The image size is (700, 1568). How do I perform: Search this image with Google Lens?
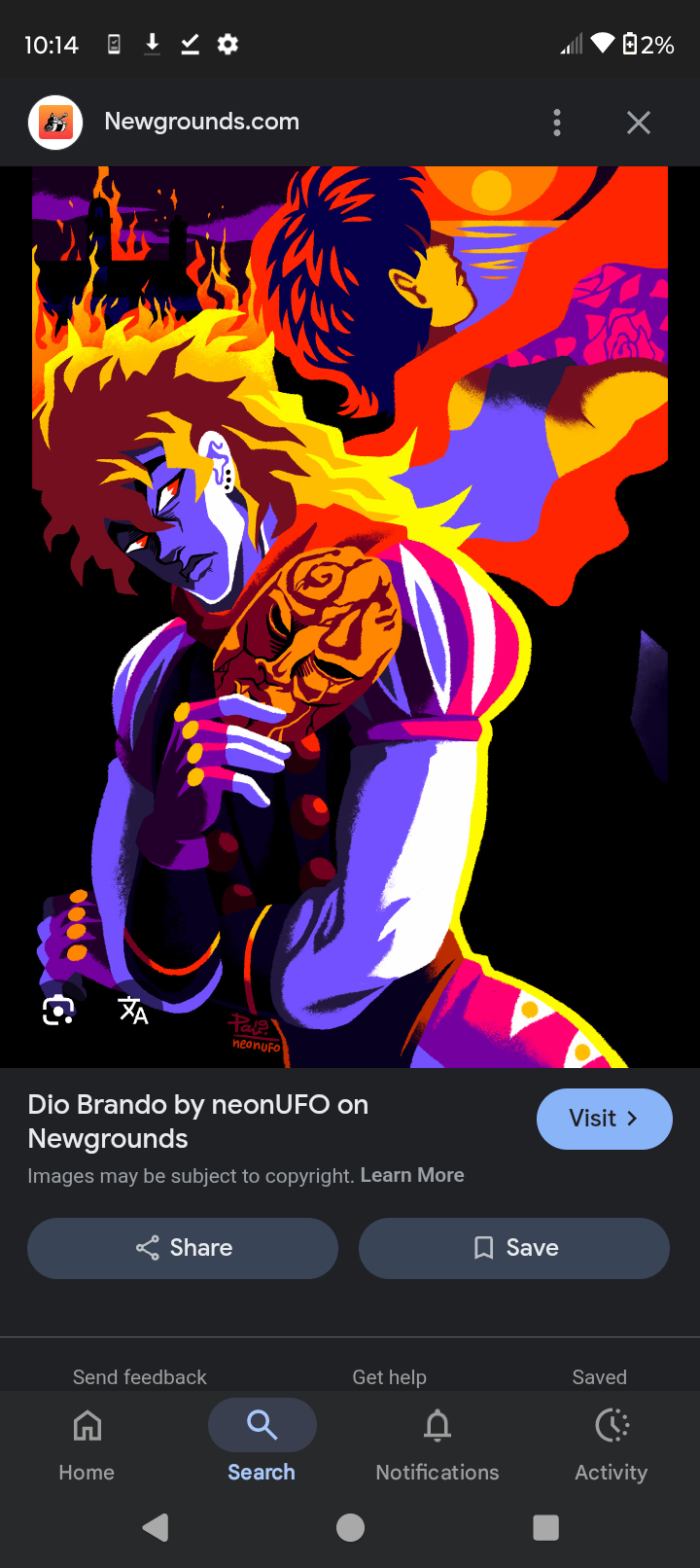[58, 1011]
